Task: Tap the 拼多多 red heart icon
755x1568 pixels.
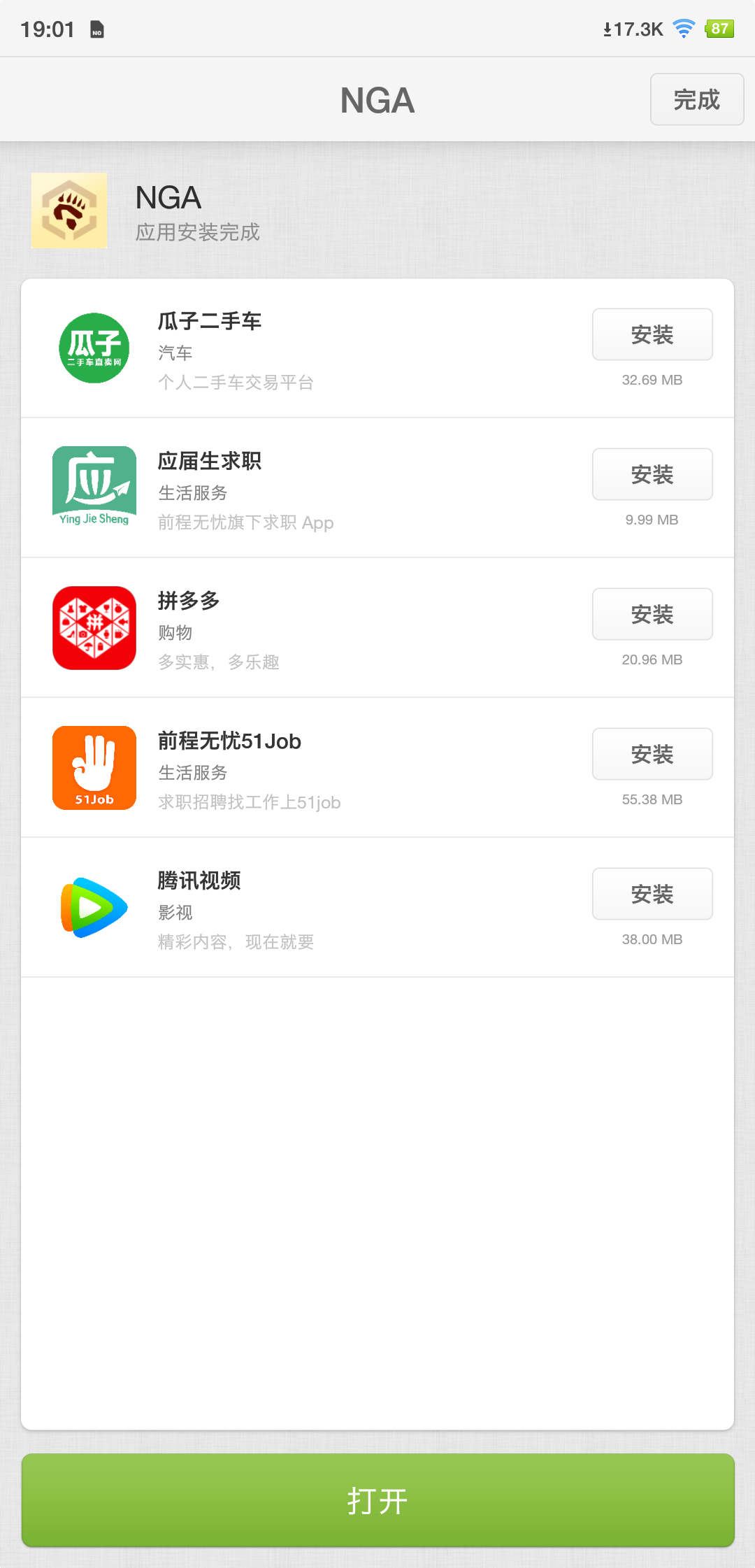Action: click(94, 627)
